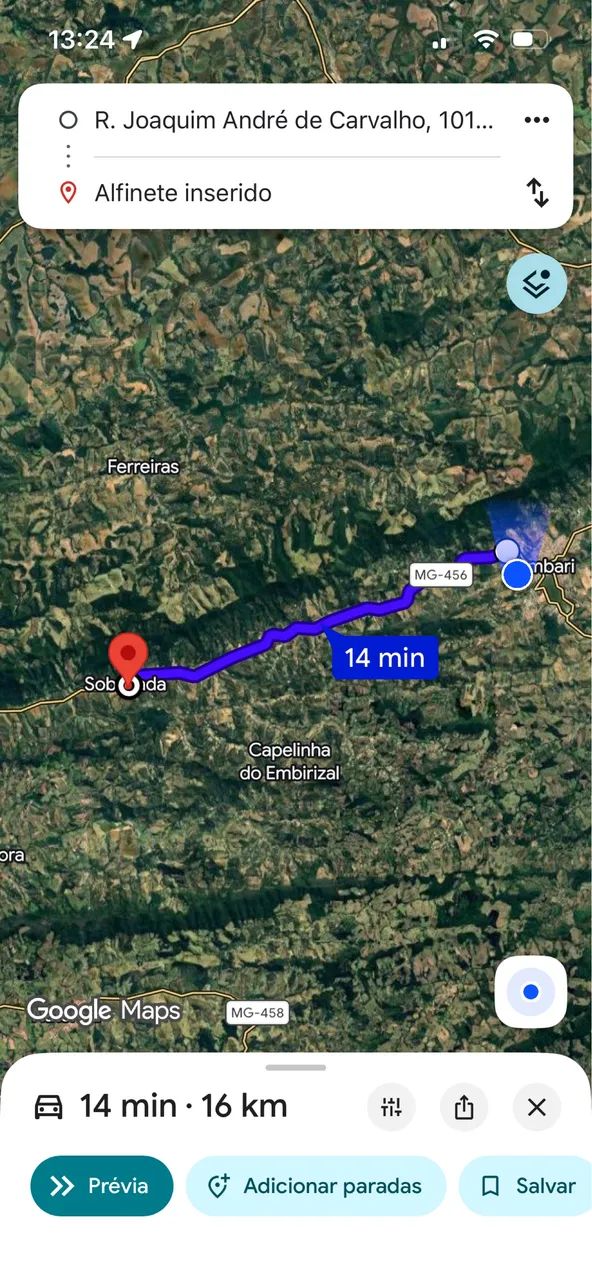Viewport: 592px width, 1280px height.
Task: Swap origin and destination
Action: click(538, 192)
